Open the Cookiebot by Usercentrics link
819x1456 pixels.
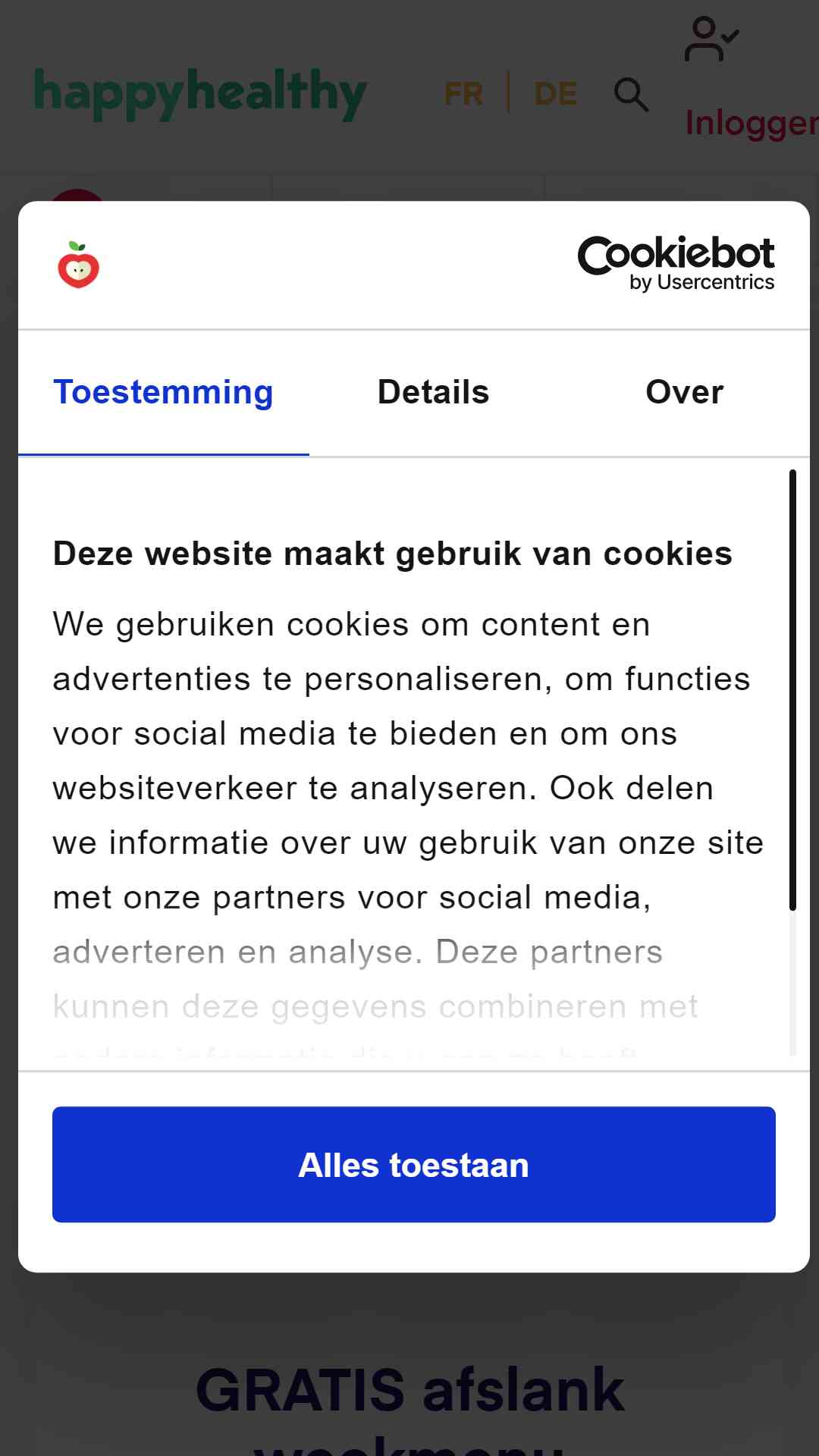click(x=676, y=264)
